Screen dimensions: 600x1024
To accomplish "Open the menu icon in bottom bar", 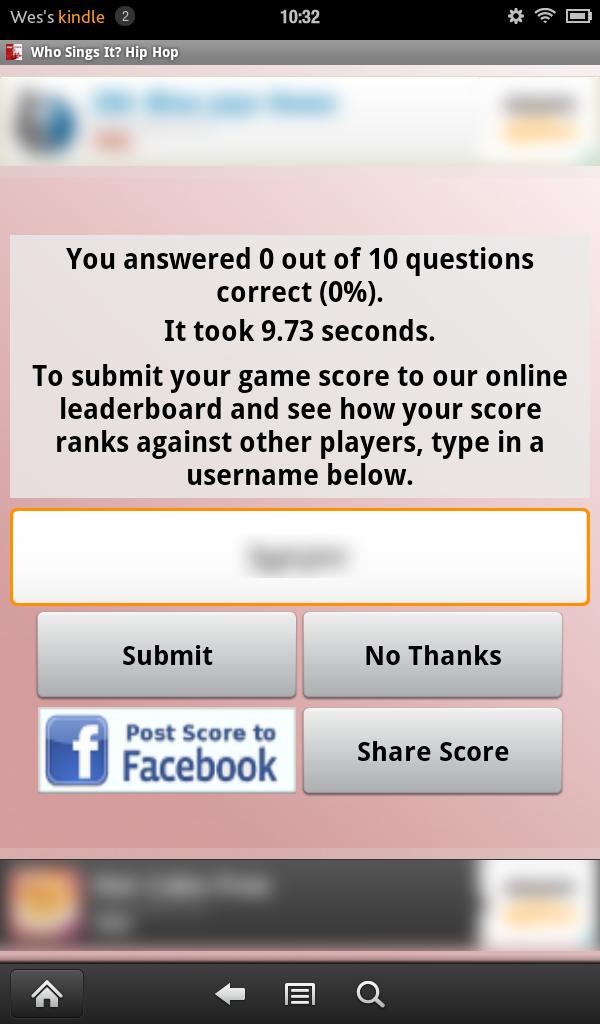I will [299, 994].
